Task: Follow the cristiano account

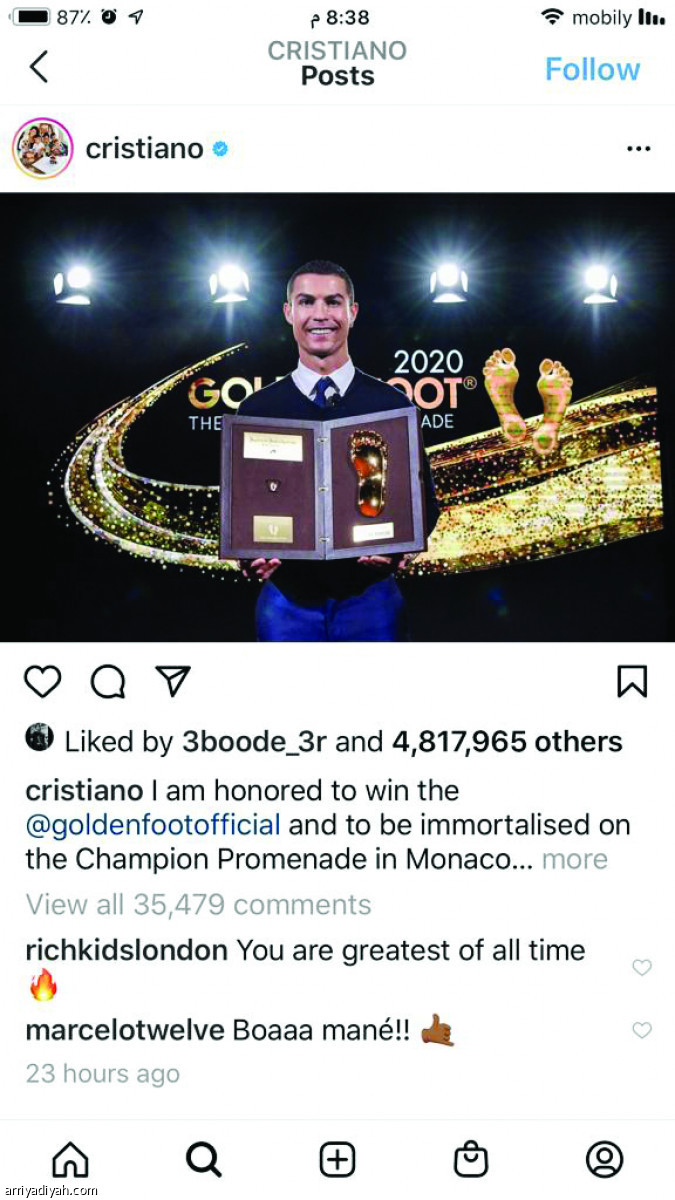Action: tap(592, 69)
